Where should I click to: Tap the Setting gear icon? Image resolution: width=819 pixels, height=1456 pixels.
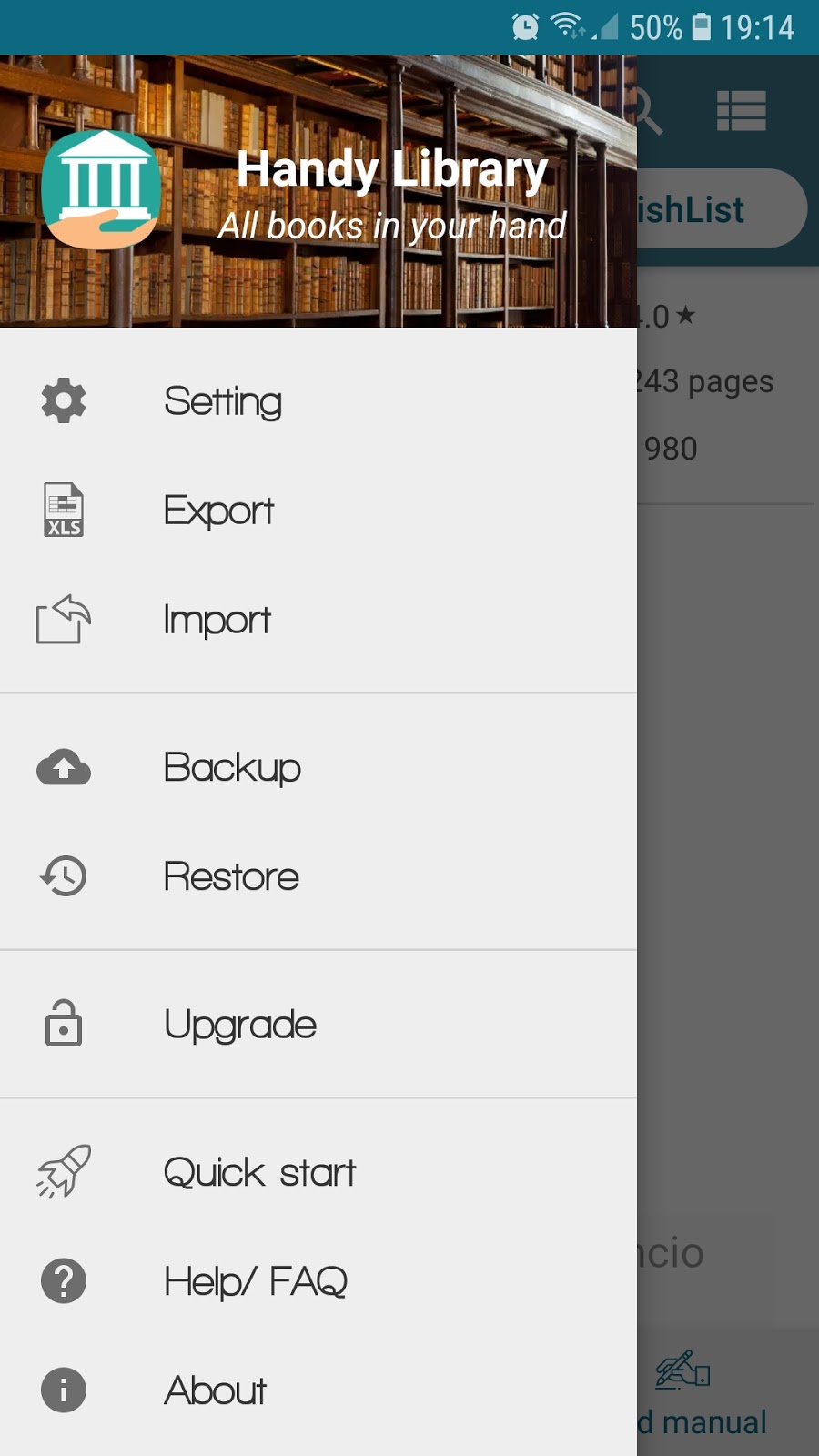[63, 399]
